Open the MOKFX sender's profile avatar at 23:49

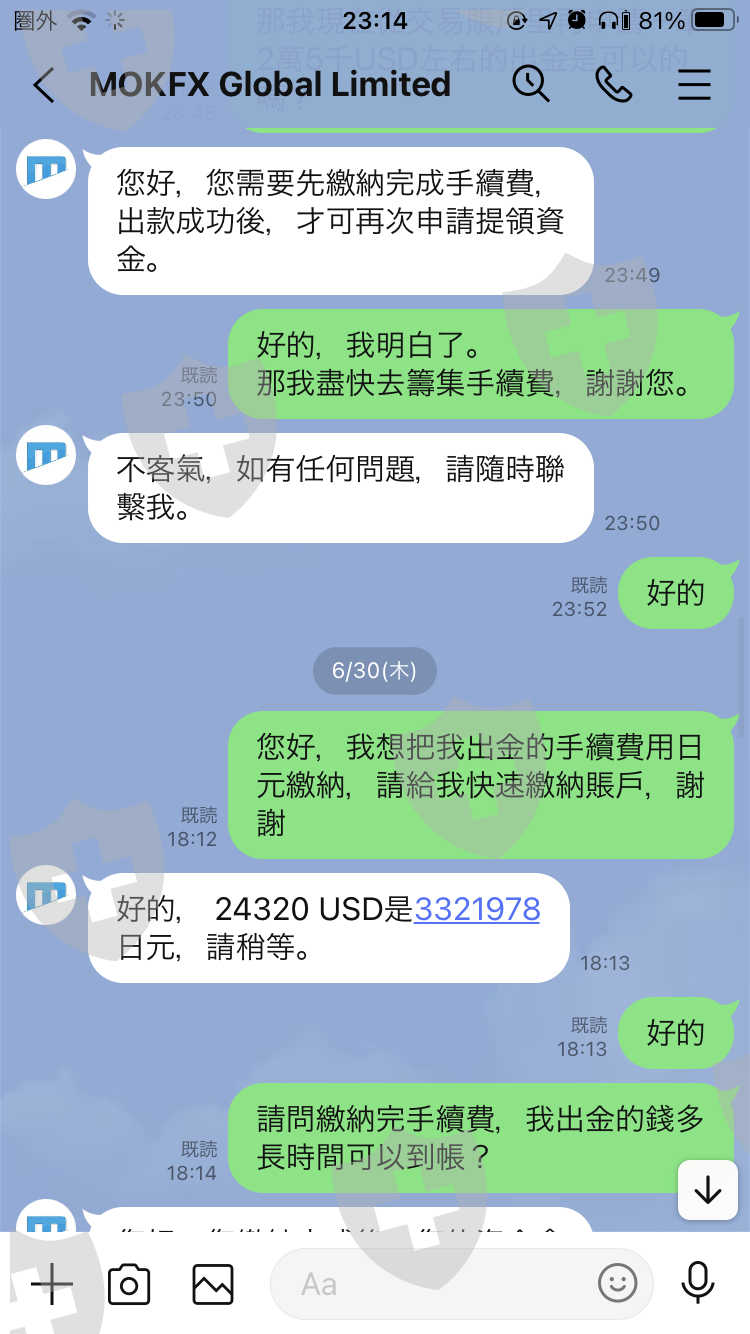pos(47,171)
